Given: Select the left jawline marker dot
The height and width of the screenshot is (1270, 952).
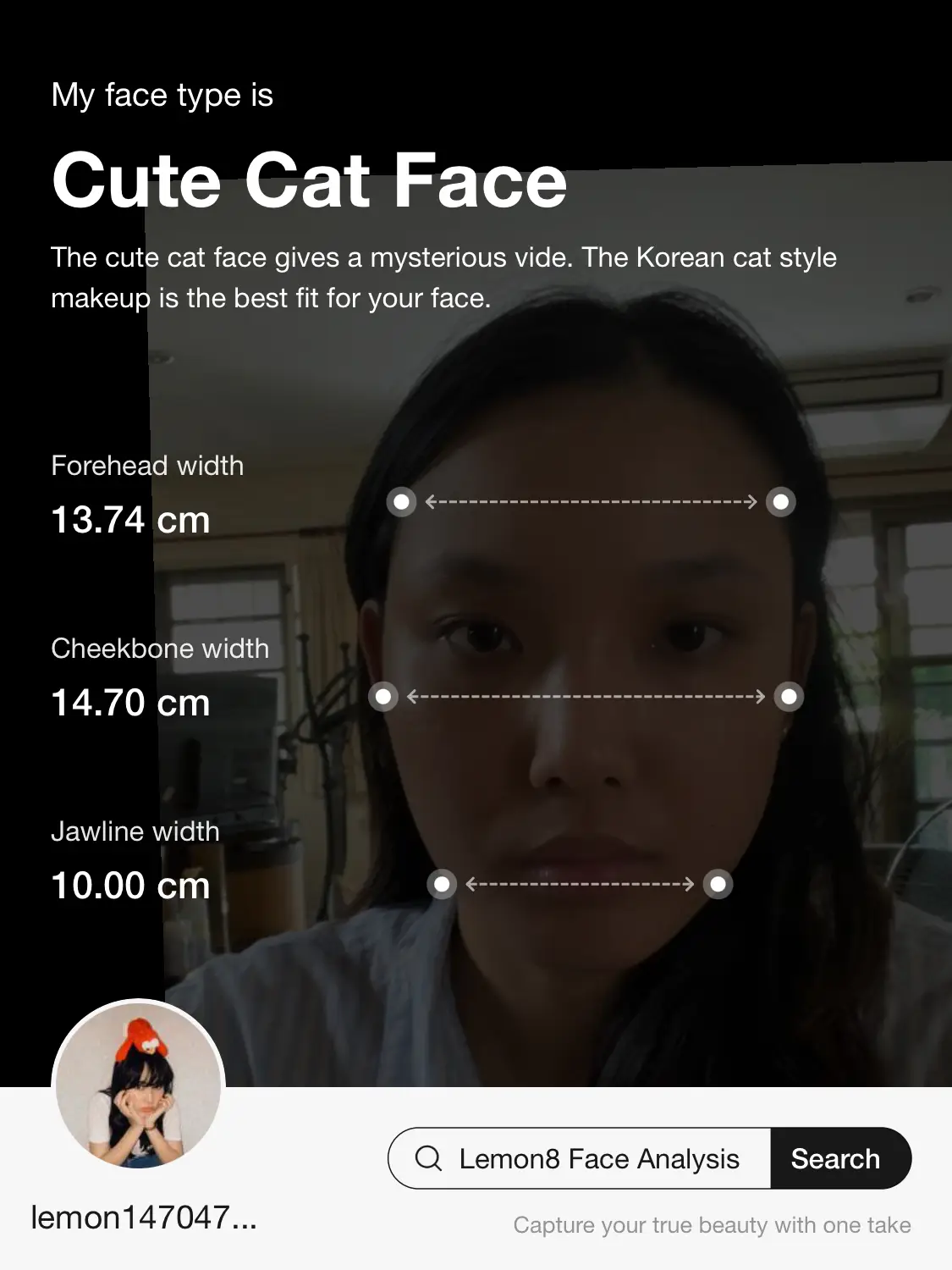Looking at the screenshot, I should tap(441, 884).
